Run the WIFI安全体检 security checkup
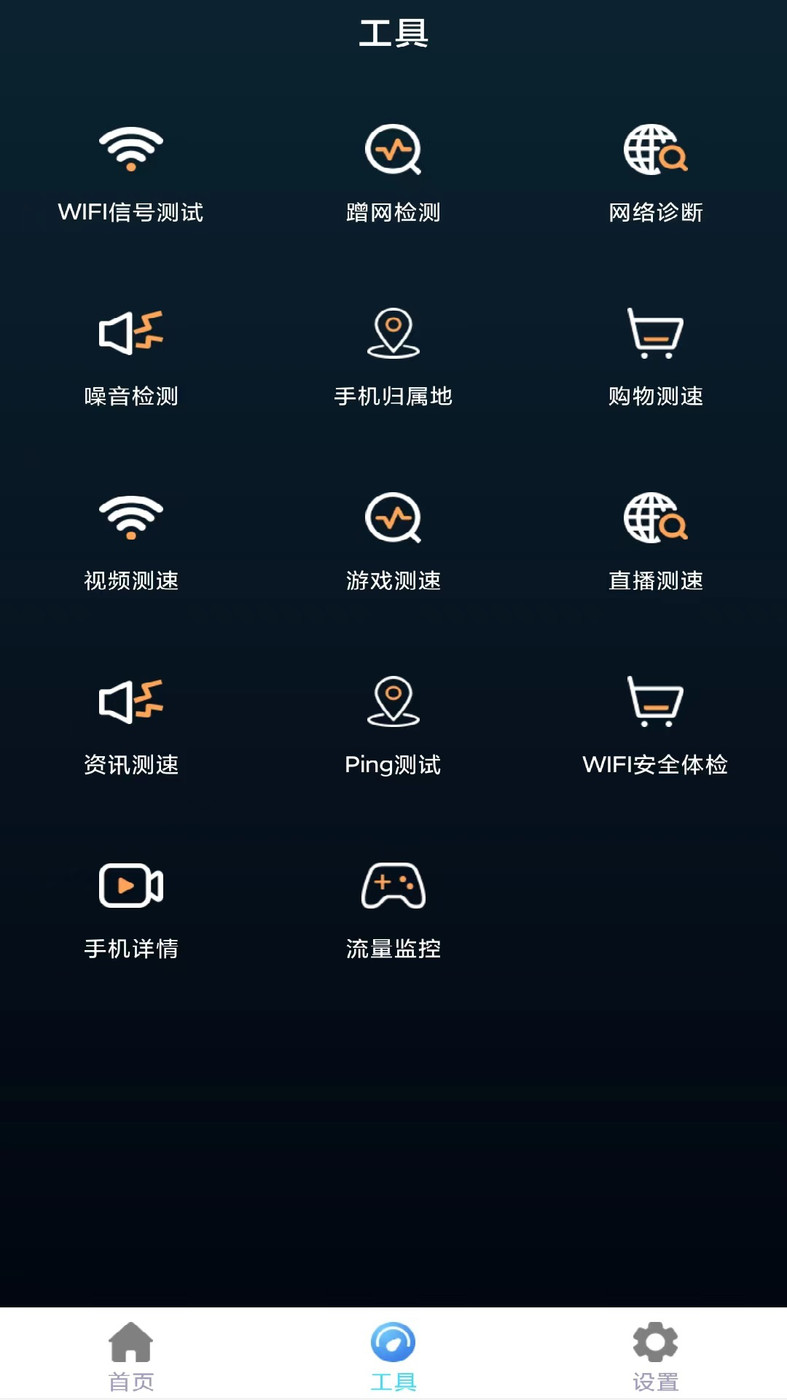This screenshot has width=787, height=1400. 655,725
